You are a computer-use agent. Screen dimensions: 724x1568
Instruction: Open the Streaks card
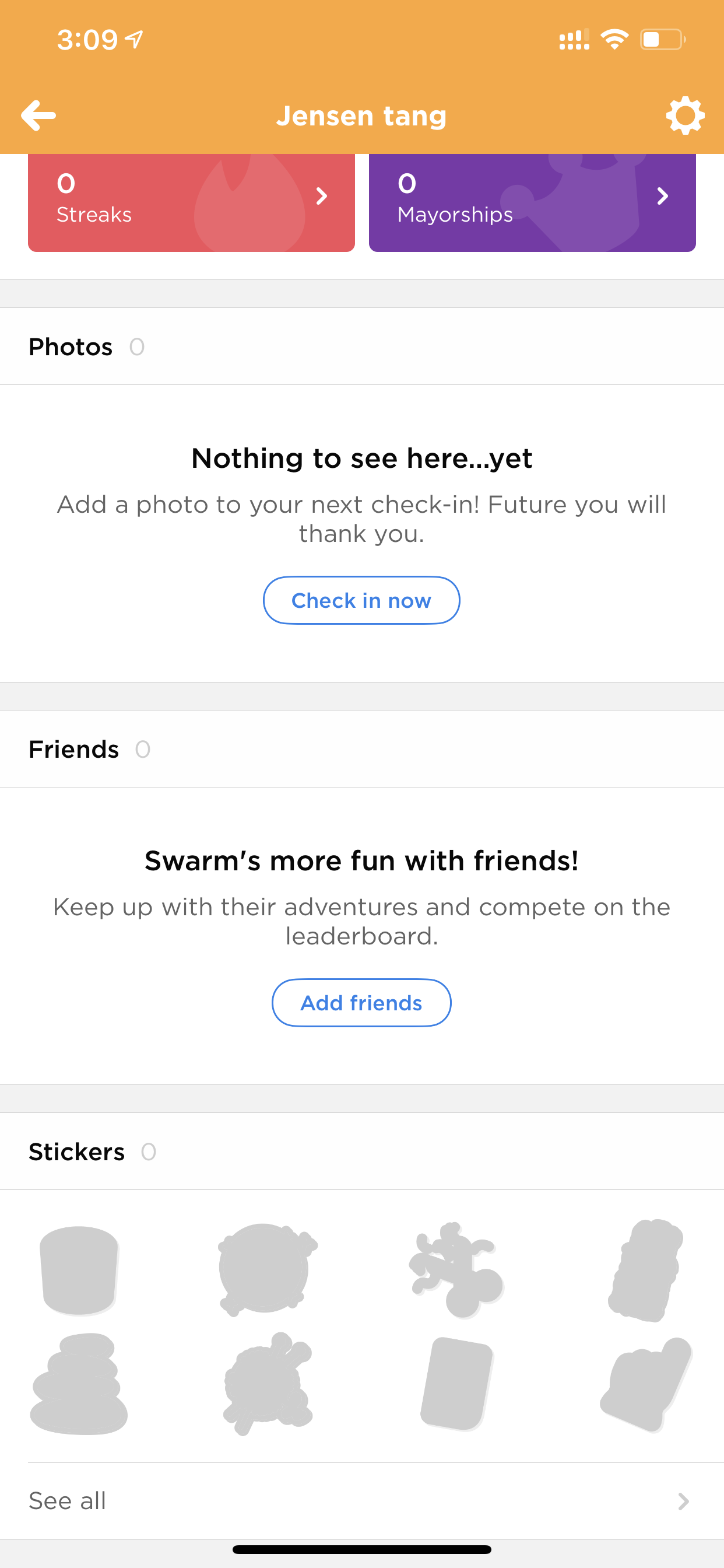[191, 202]
